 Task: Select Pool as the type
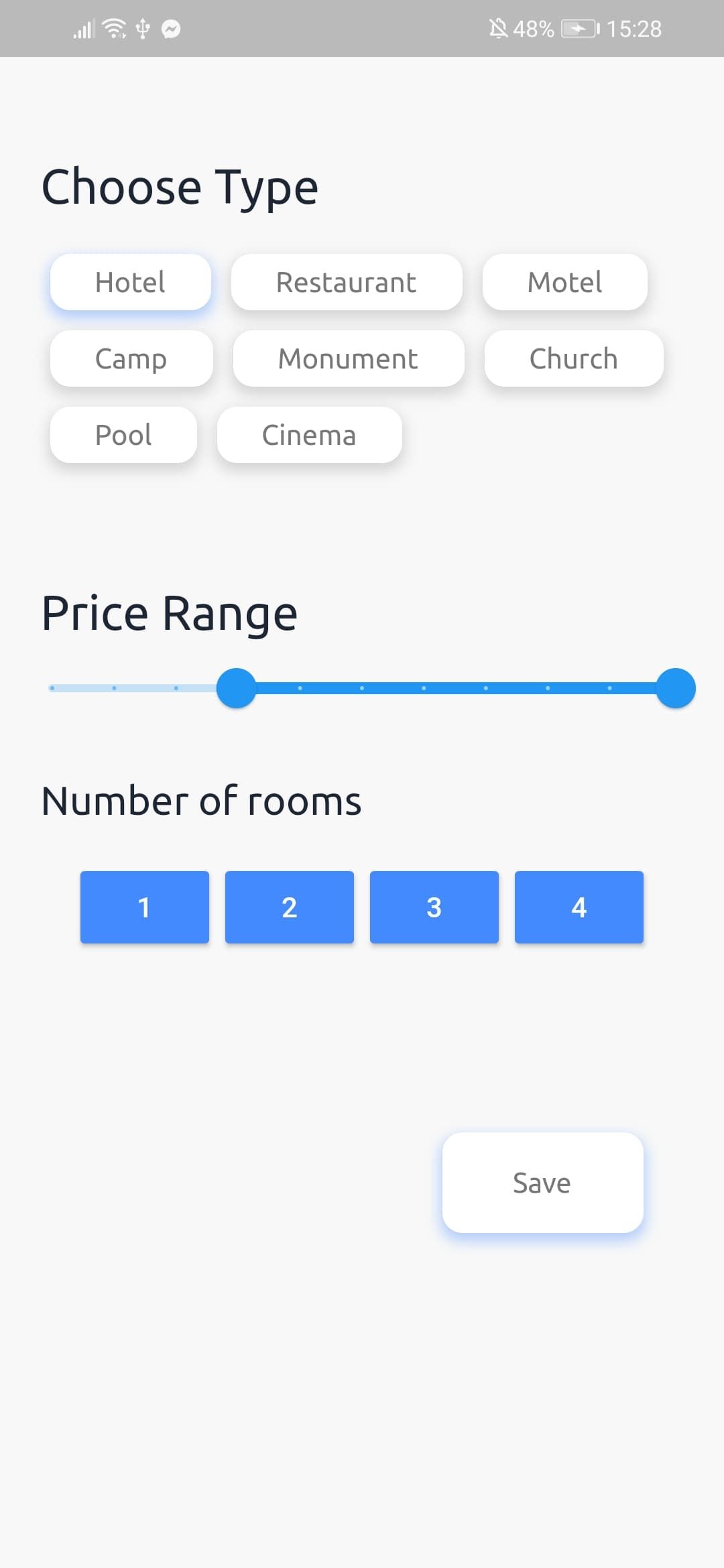pyautogui.click(x=123, y=435)
